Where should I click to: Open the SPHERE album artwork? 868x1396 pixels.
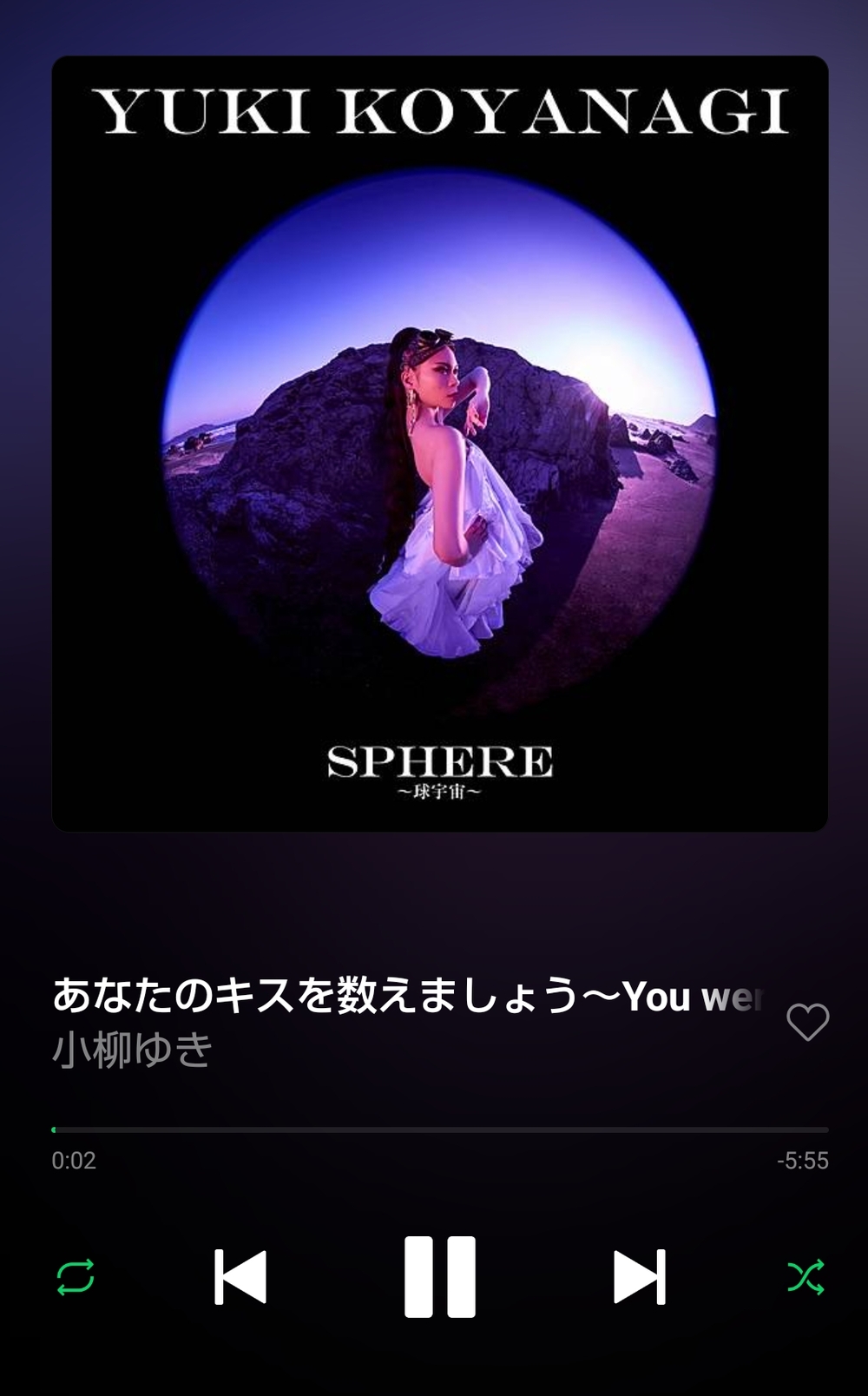(440, 444)
